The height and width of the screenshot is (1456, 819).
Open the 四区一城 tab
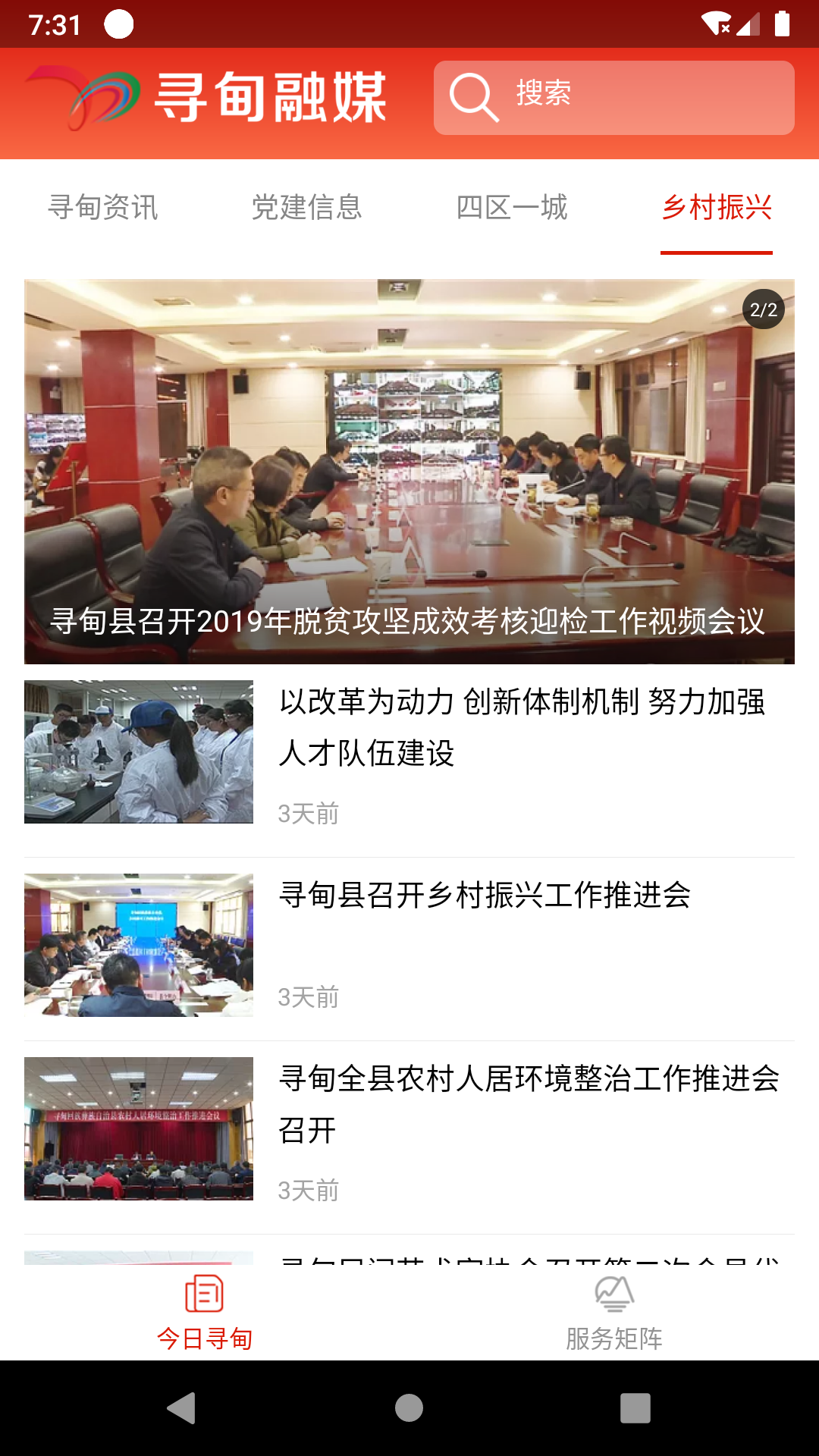pos(512,206)
